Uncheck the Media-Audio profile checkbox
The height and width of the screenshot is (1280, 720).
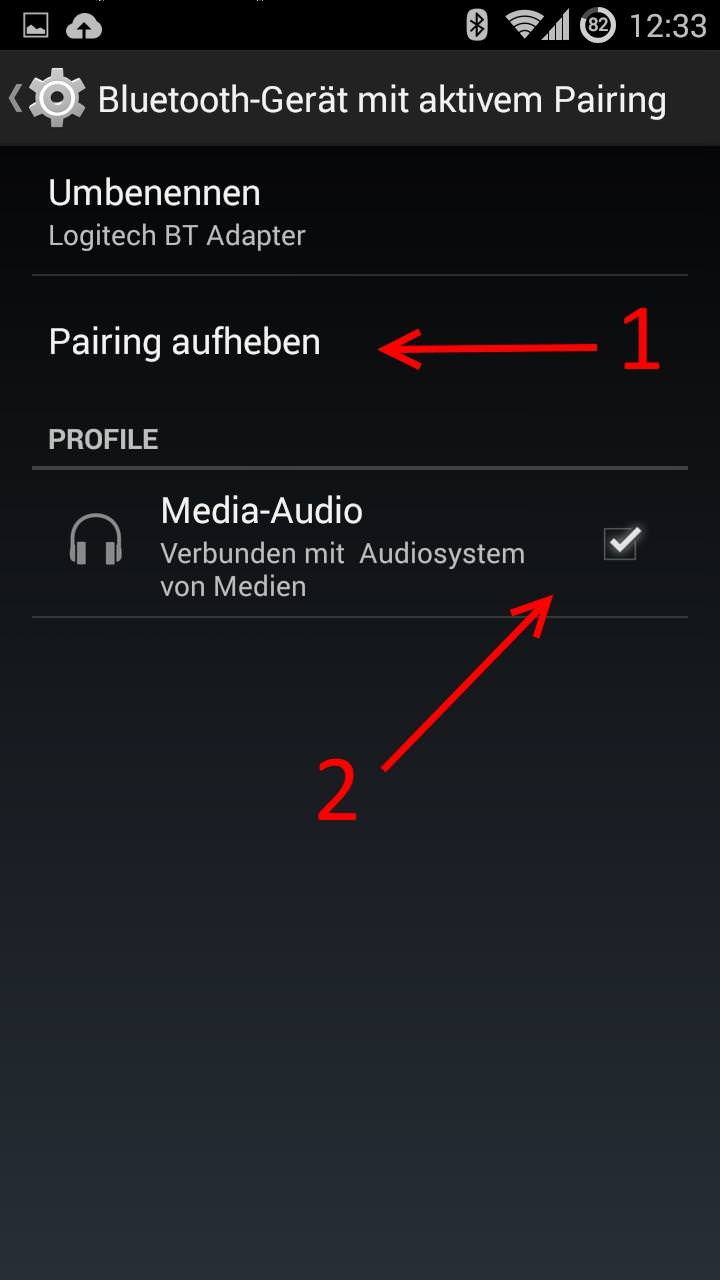coord(621,543)
